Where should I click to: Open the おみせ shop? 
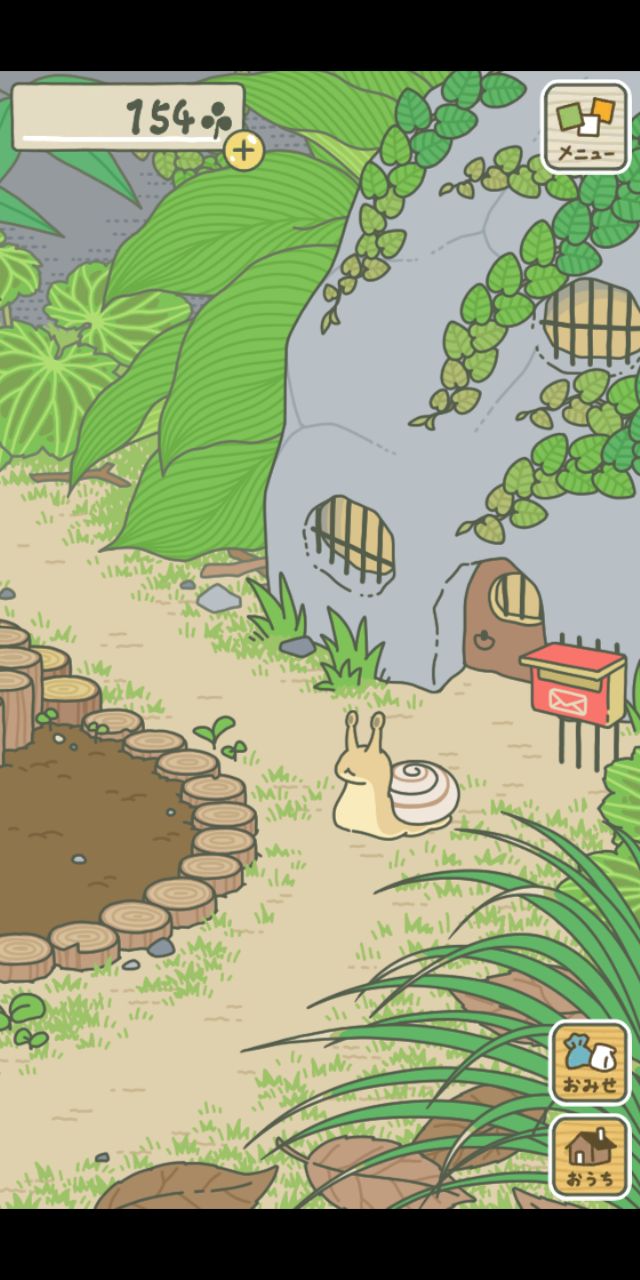(590, 1062)
